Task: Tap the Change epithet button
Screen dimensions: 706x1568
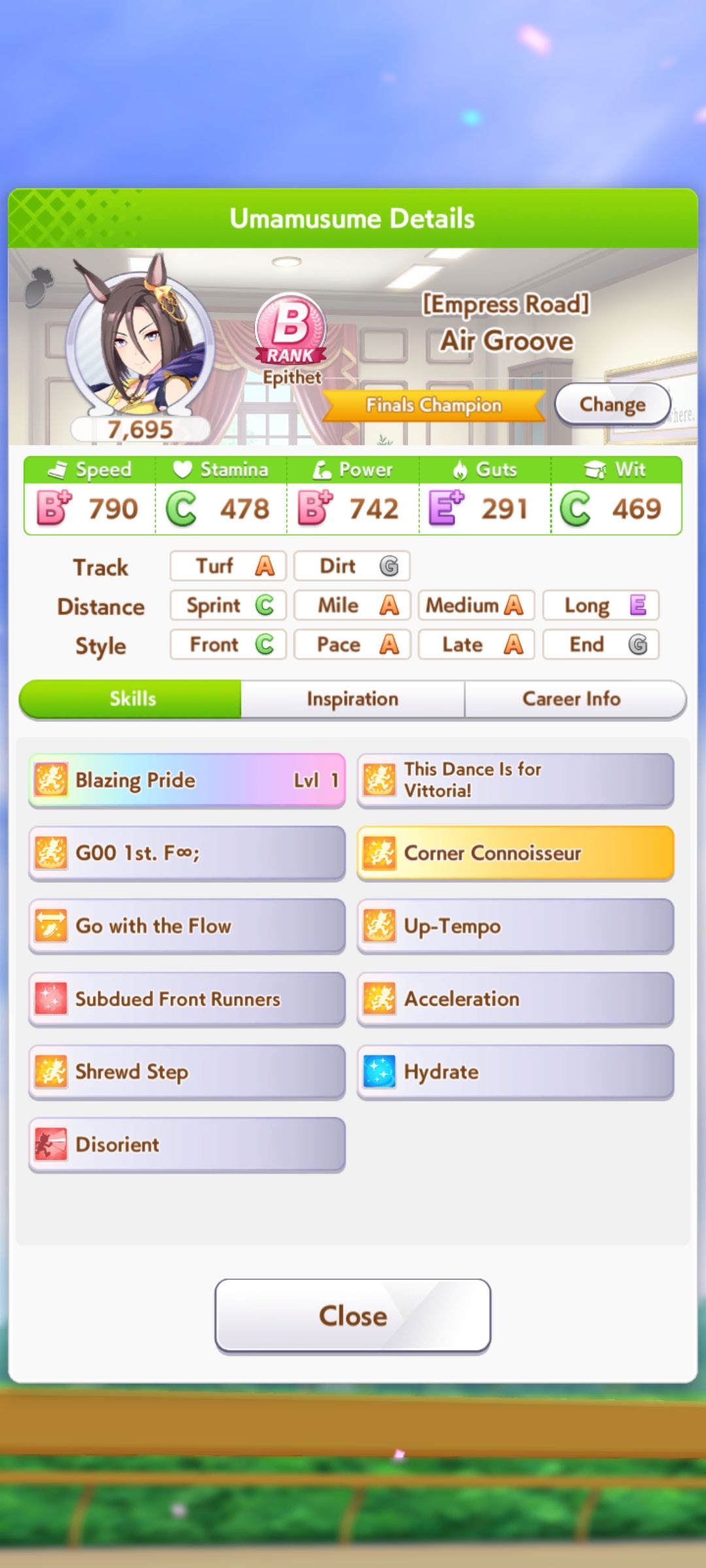Action: [x=613, y=404]
